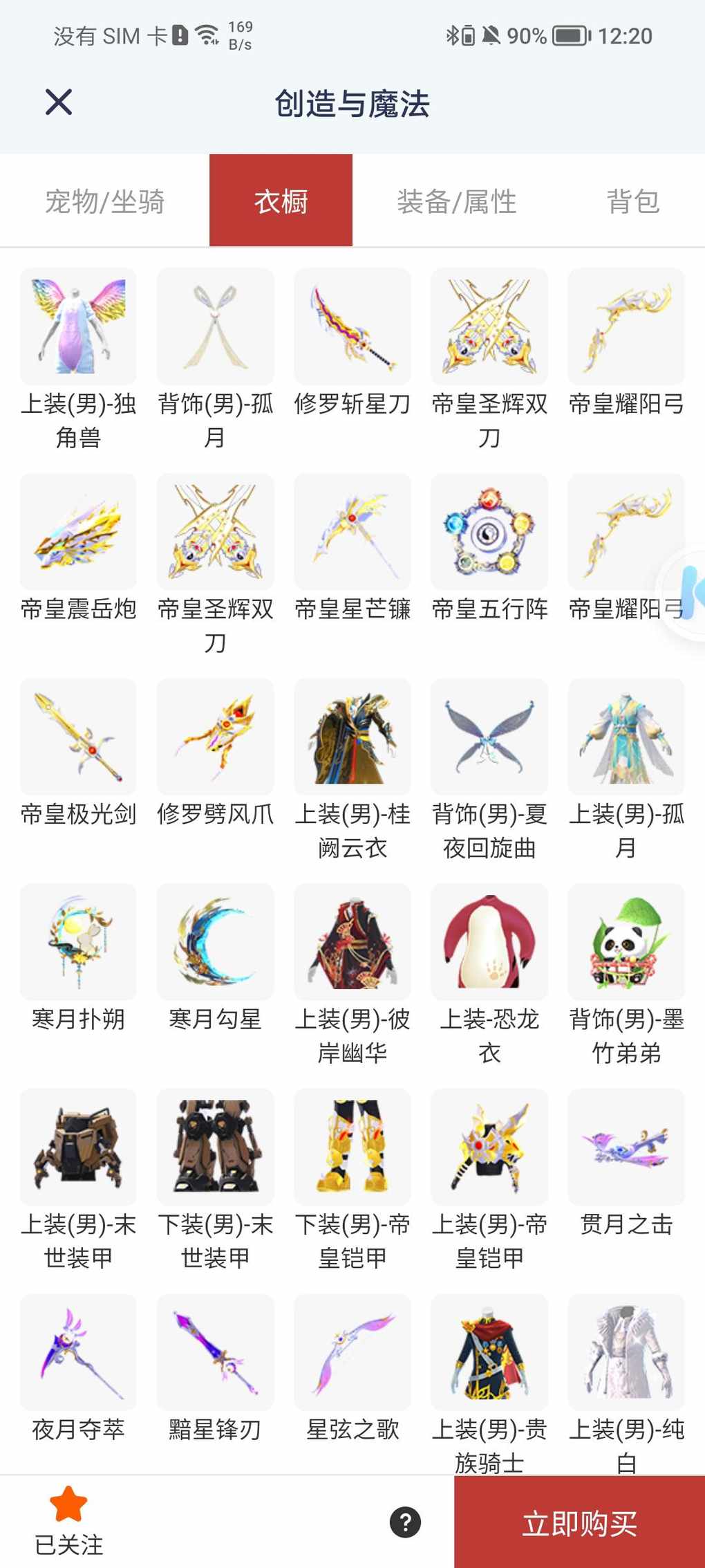
Task: Switch to the 宠物/坐骑 tab
Action: pos(104,201)
